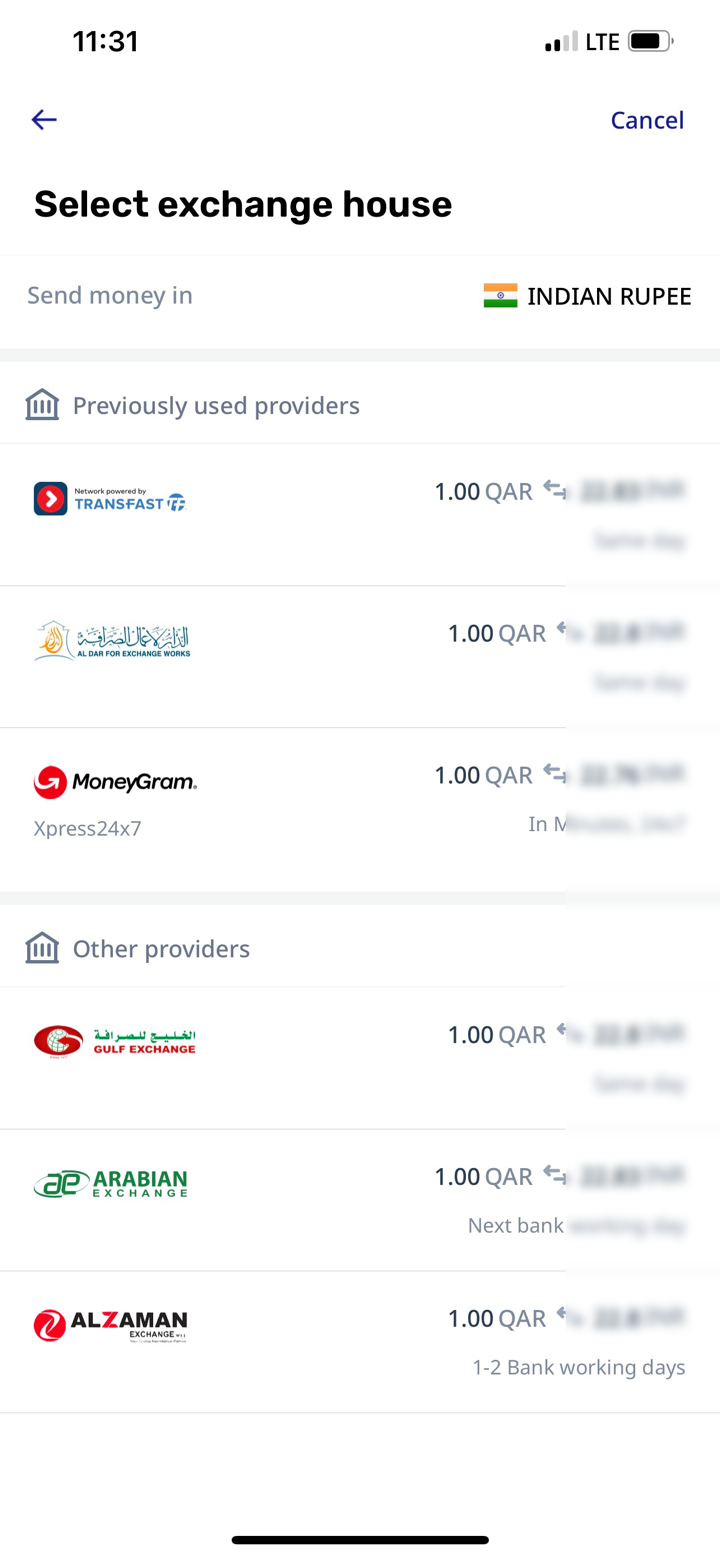The height and width of the screenshot is (1558, 720).
Task: Select the MoneyGram provider logo
Action: (113, 783)
